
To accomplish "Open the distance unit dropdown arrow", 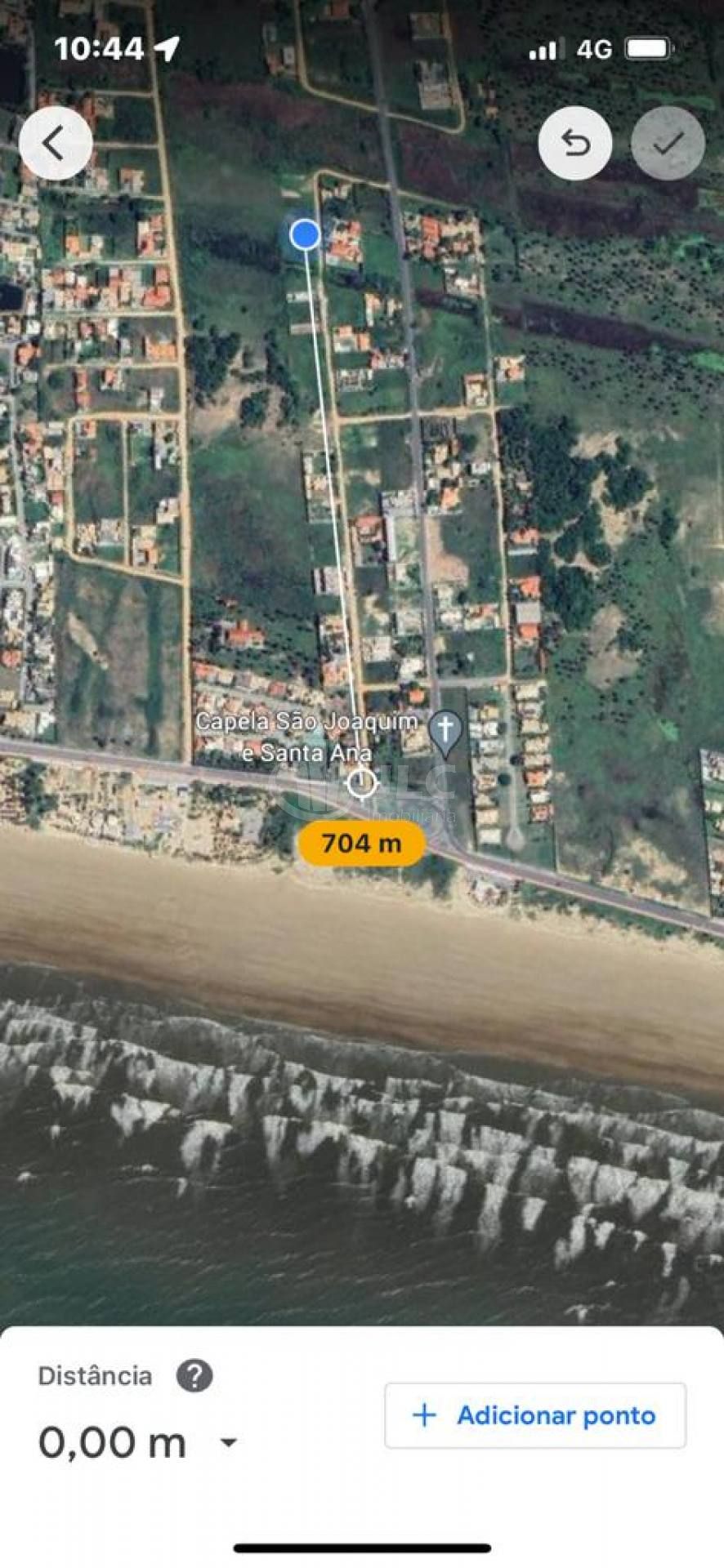I will coord(229,1443).
